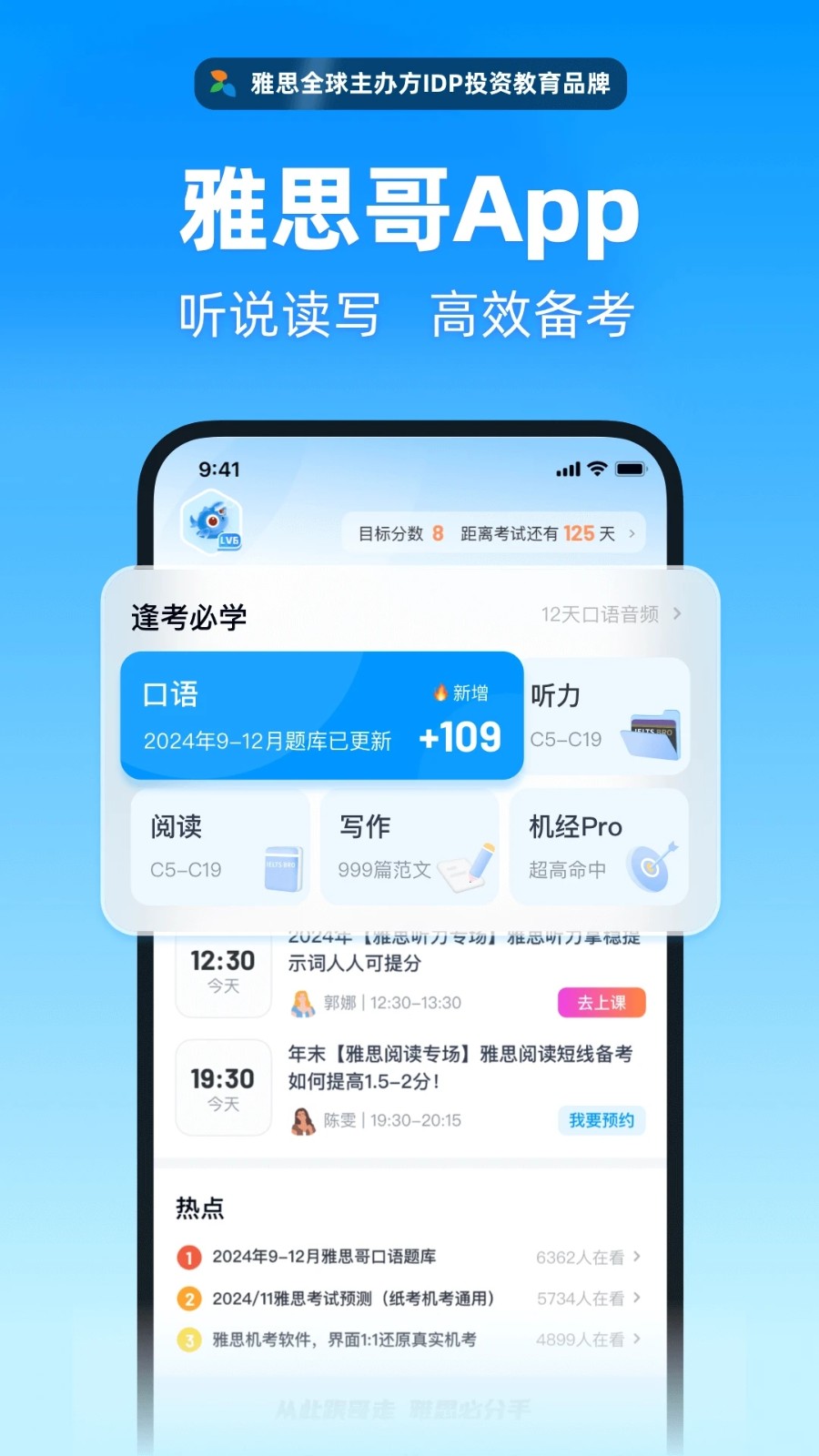The width and height of the screenshot is (819, 1456).
Task: Select the 逢考必学 section header
Action: pos(188,616)
